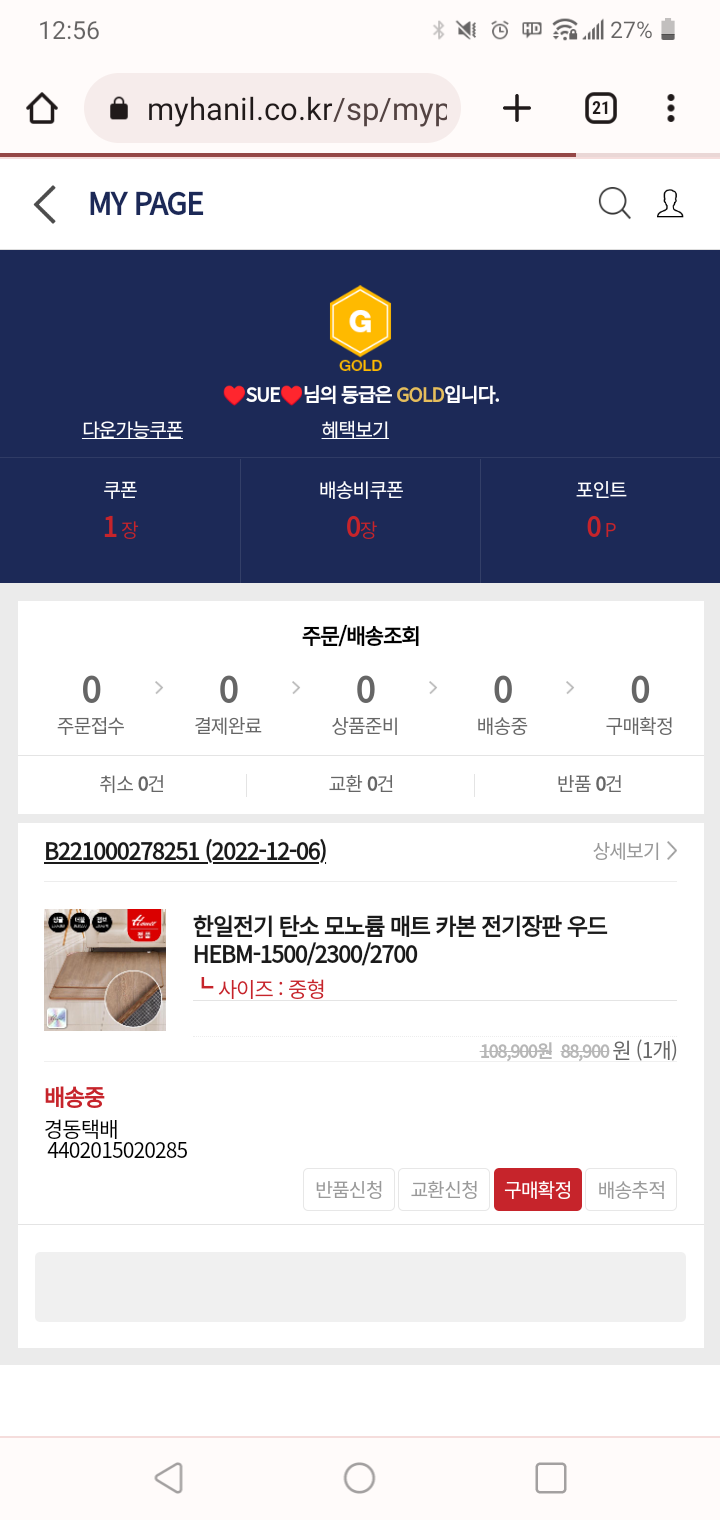Tap the myhanil.co.kr address bar
This screenshot has height=1520, width=720.
coord(272,108)
